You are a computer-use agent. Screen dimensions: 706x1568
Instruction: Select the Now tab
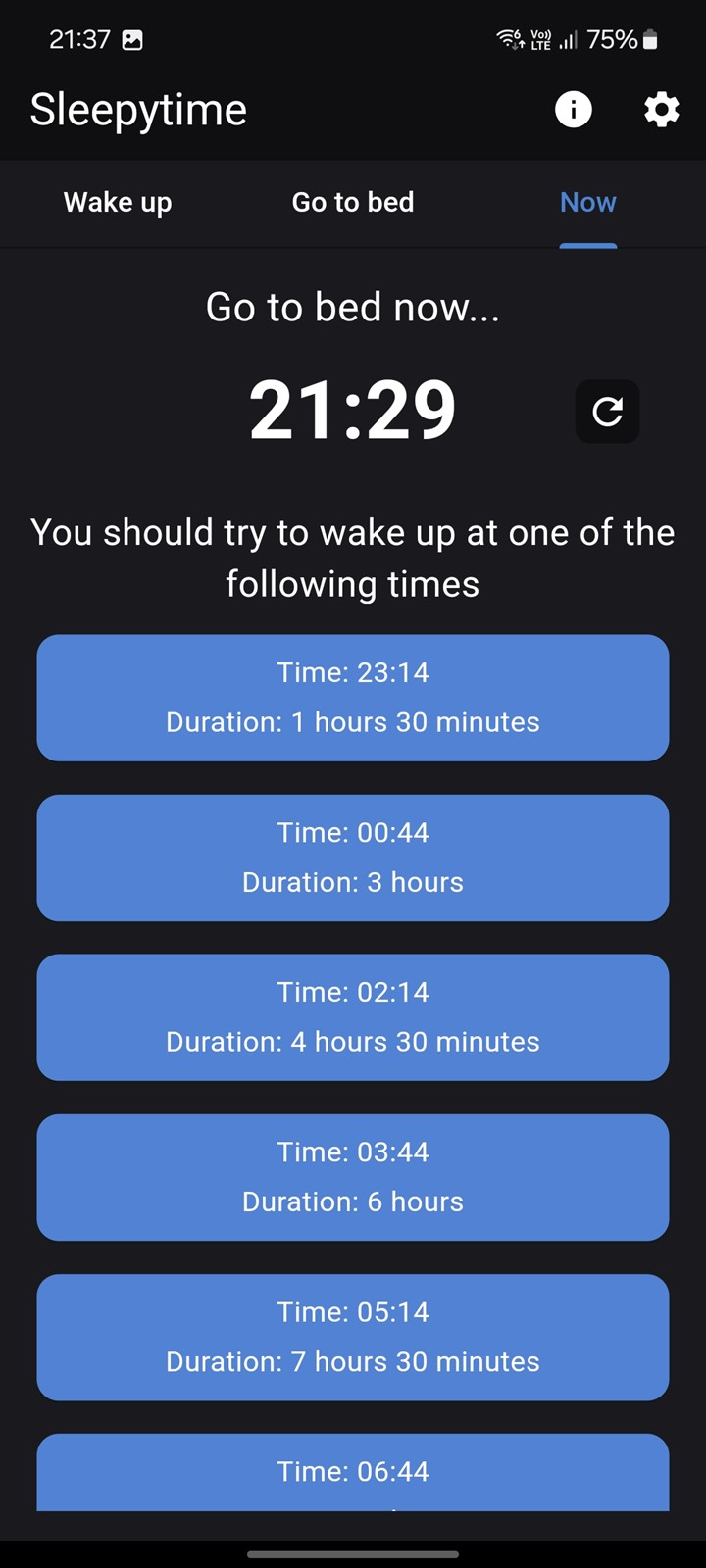[588, 203]
